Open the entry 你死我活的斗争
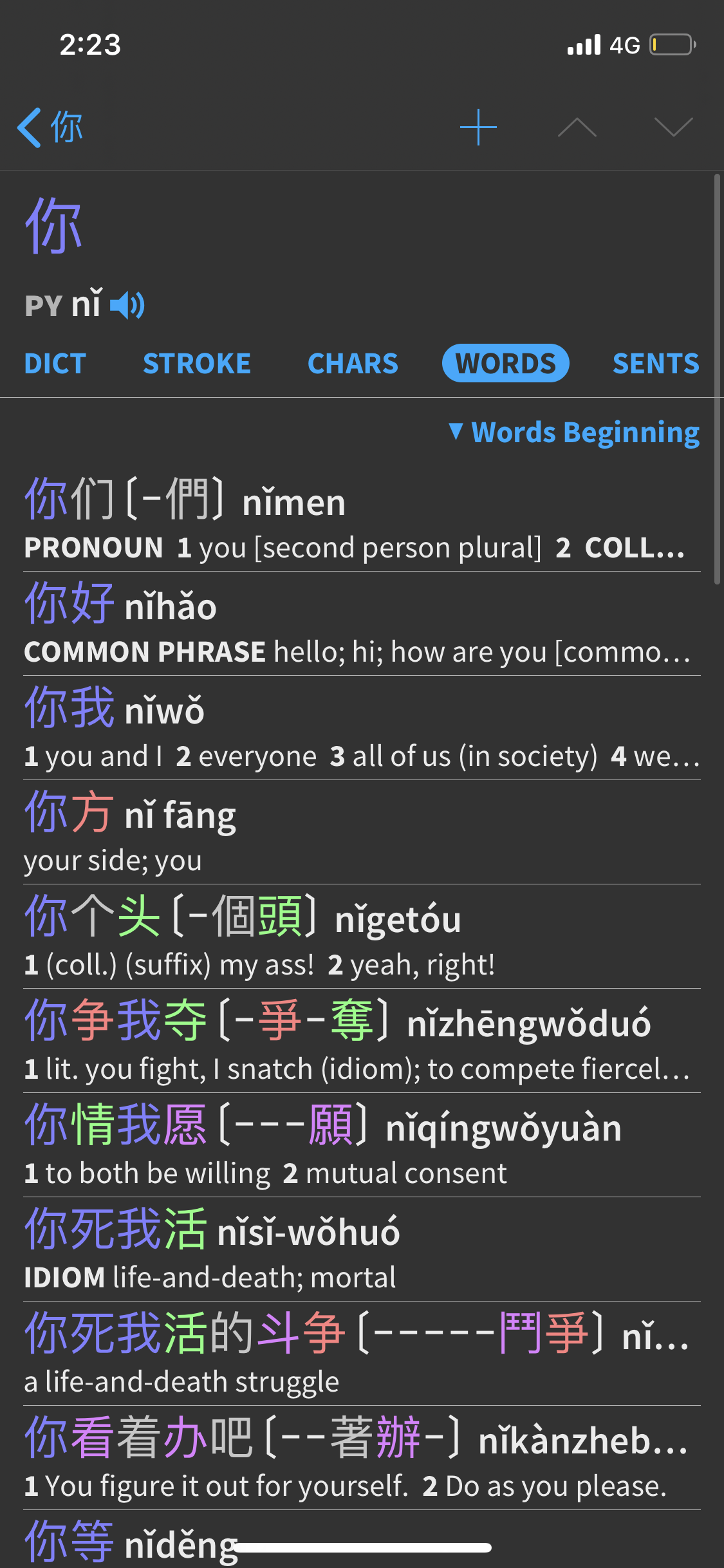This screenshot has width=724, height=1568. 362,1354
